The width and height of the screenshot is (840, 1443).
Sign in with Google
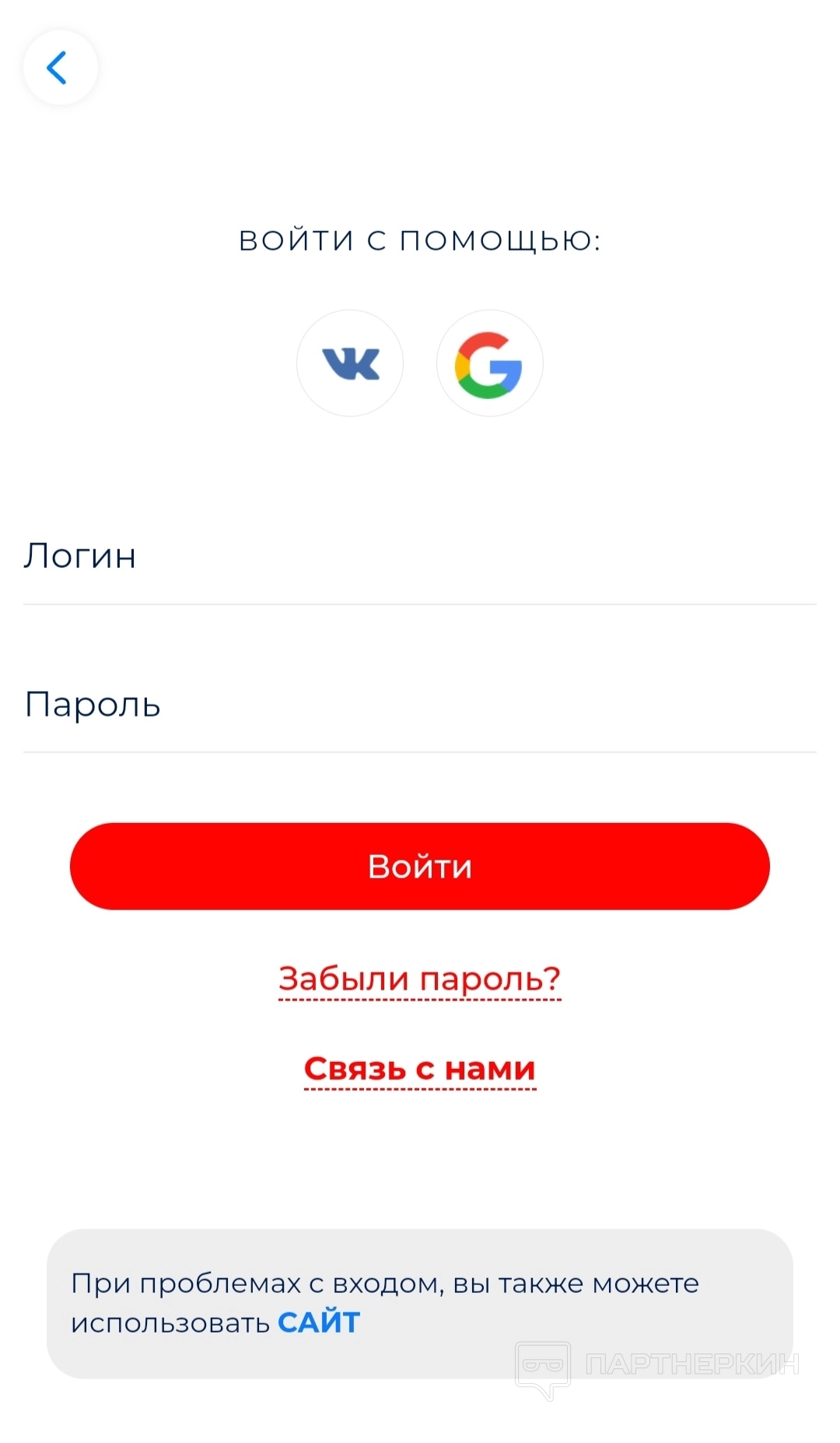pos(489,363)
